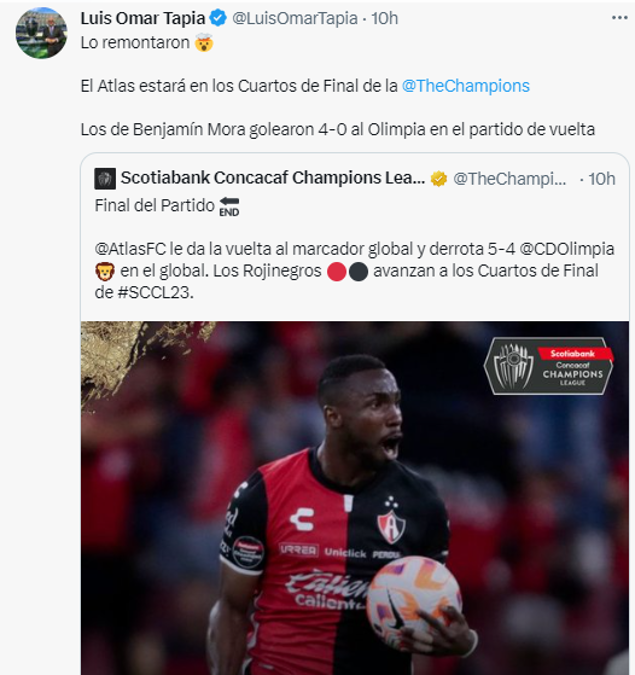Screen dimensions: 635x675
Task: Open the @TheChampions mention link
Action: pyautogui.click(x=465, y=86)
